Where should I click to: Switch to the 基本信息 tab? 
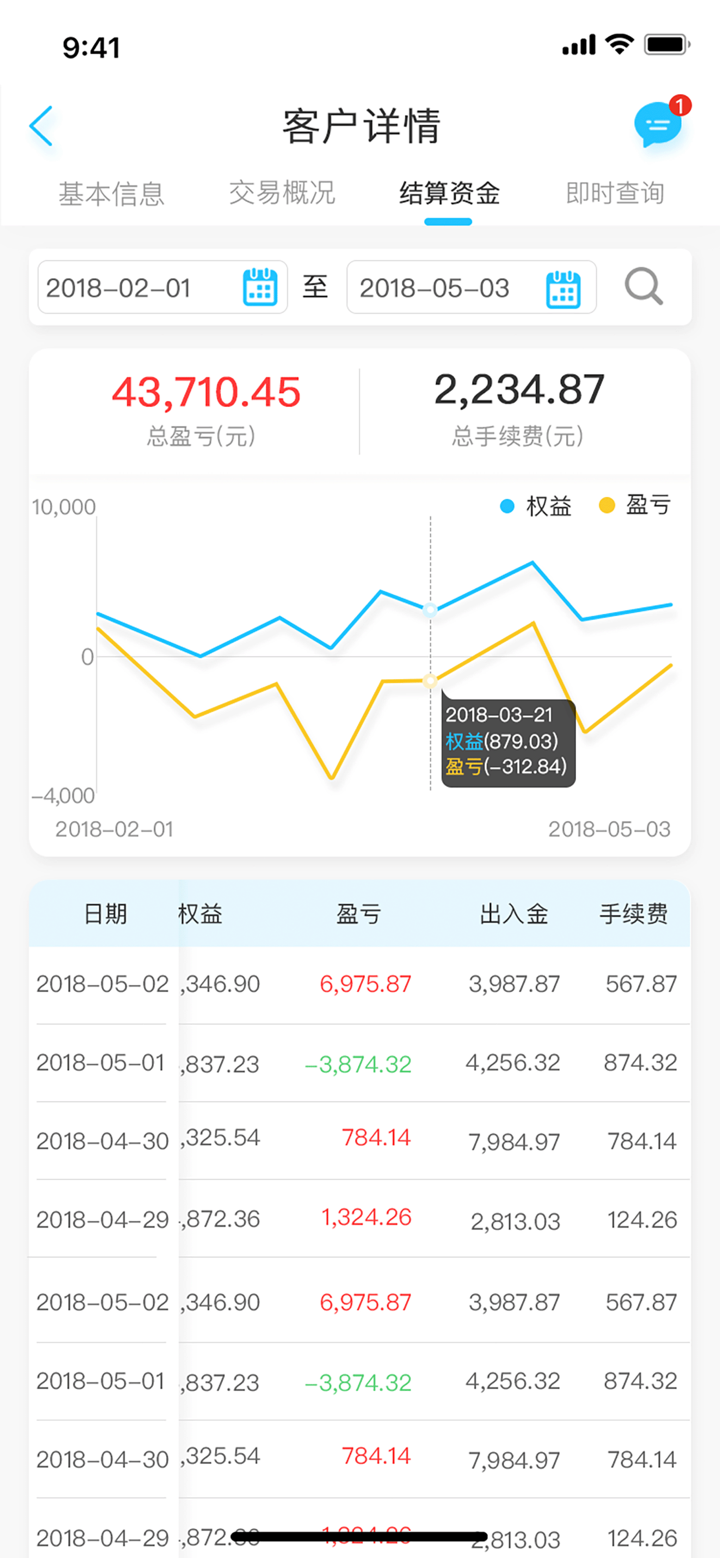pos(111,193)
